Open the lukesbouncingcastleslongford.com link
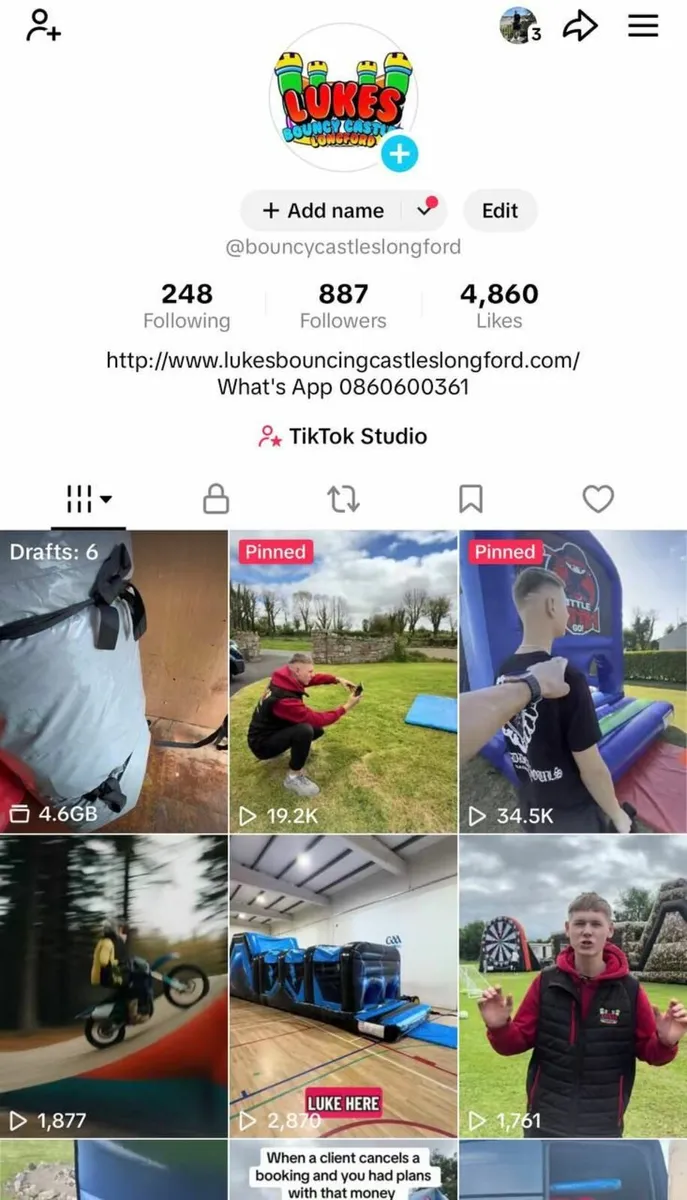Viewport: 687px width, 1200px height. [x=343, y=360]
